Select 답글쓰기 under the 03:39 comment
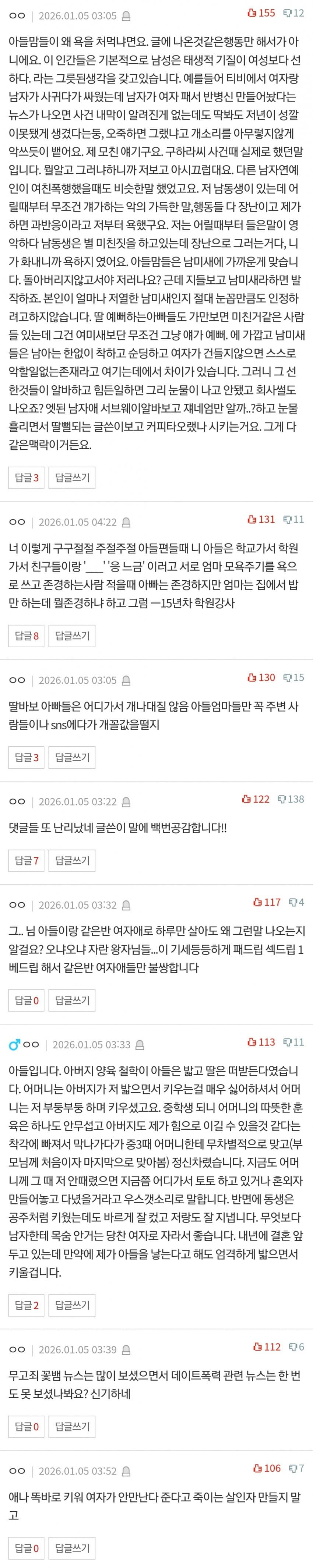The height and width of the screenshot is (1568, 313). pyautogui.click(x=72, y=1427)
